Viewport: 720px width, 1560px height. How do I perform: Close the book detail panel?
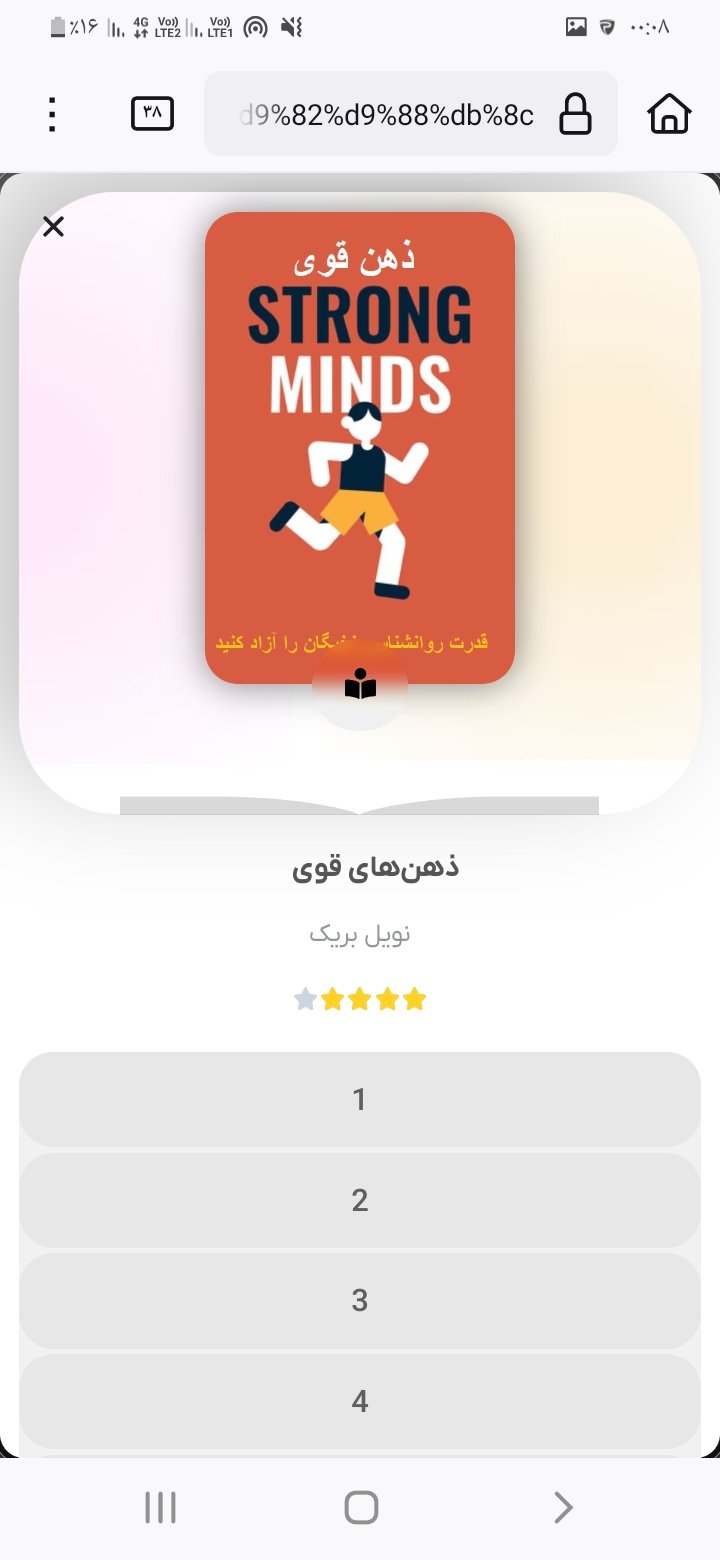(53, 227)
